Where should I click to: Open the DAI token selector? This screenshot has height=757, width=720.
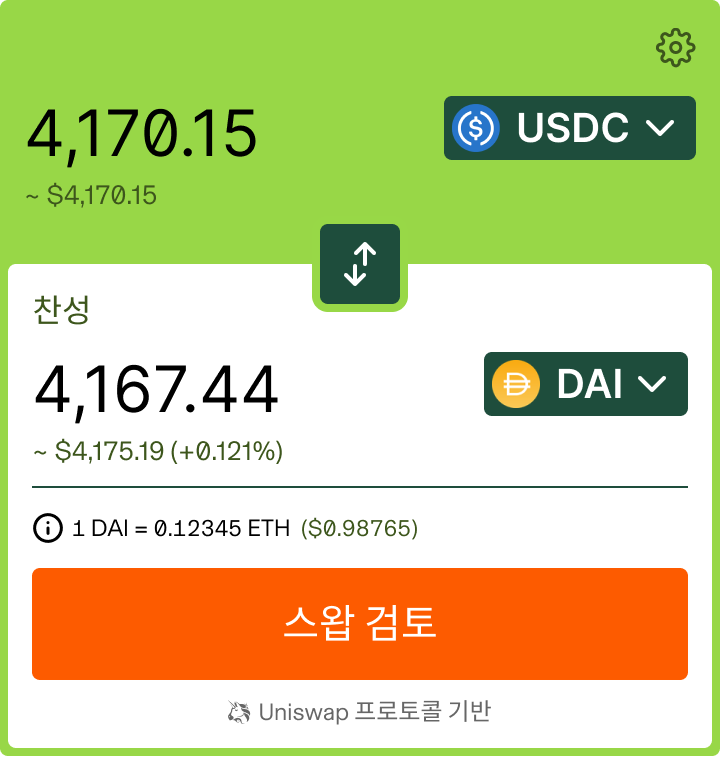click(585, 384)
